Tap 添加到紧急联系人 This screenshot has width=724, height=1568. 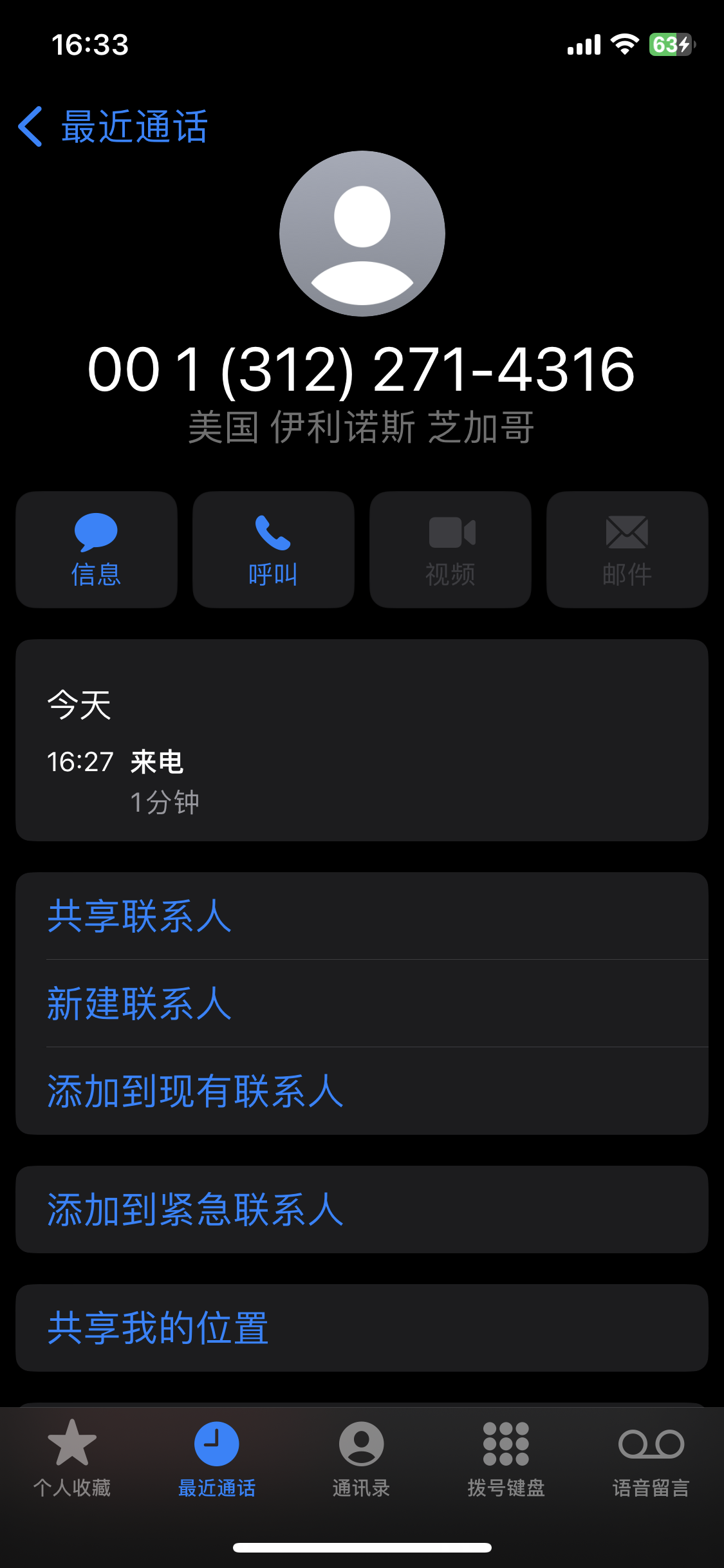click(x=362, y=1209)
